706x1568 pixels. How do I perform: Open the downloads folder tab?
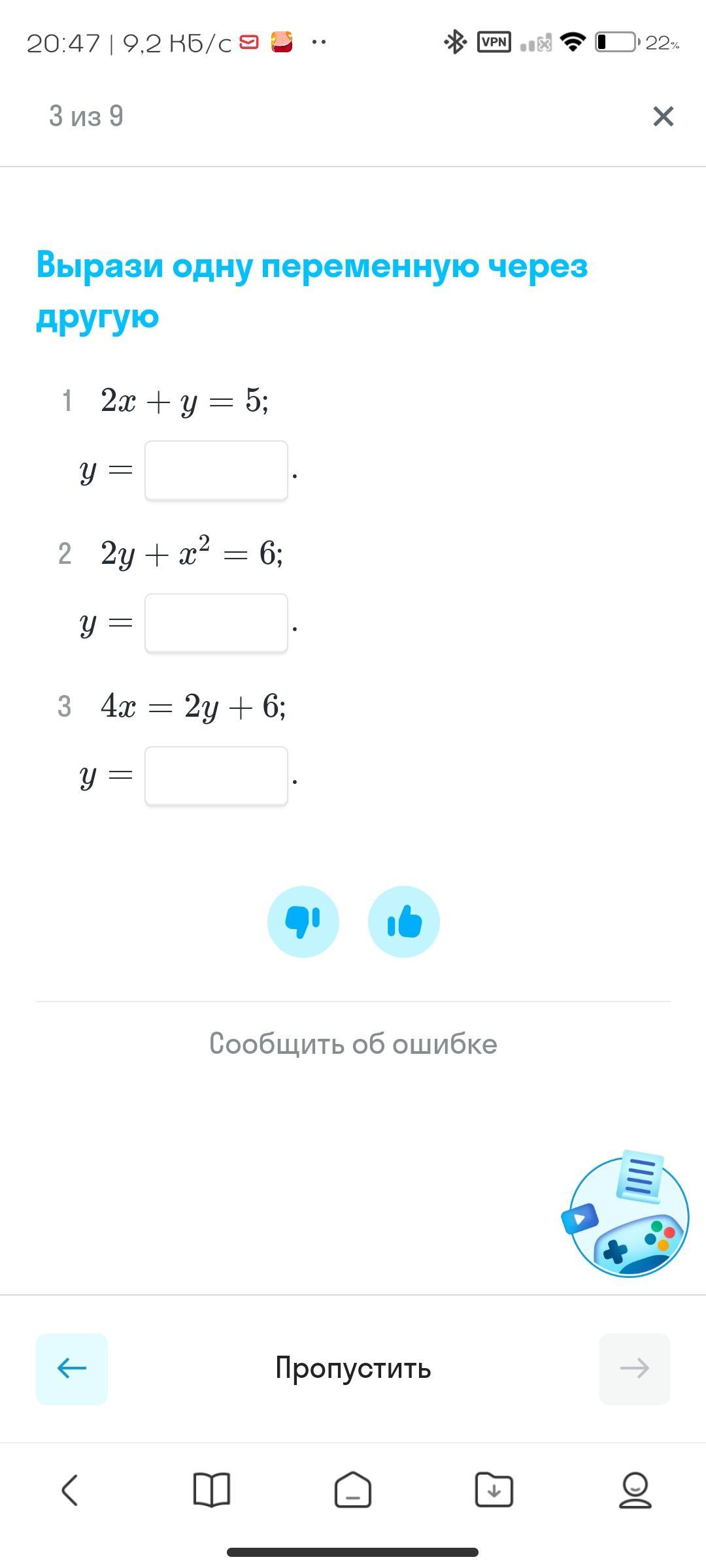coord(494,1490)
